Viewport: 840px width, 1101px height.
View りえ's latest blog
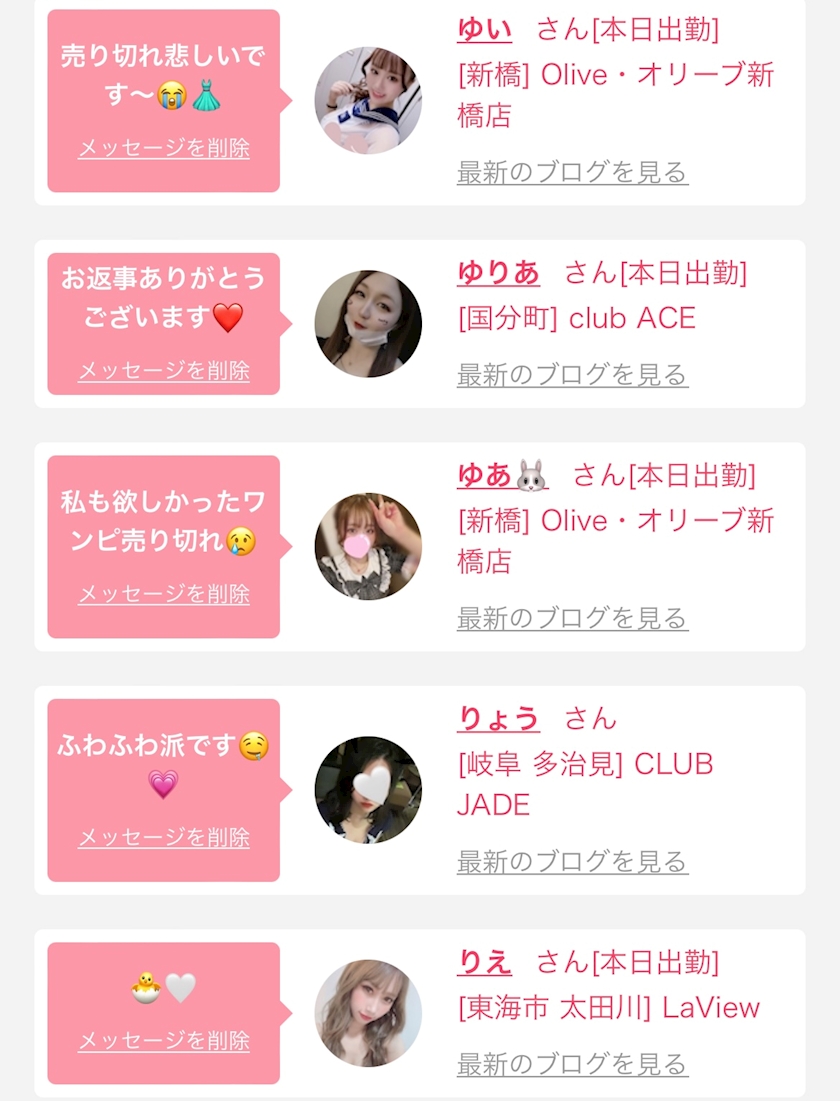tap(572, 1064)
